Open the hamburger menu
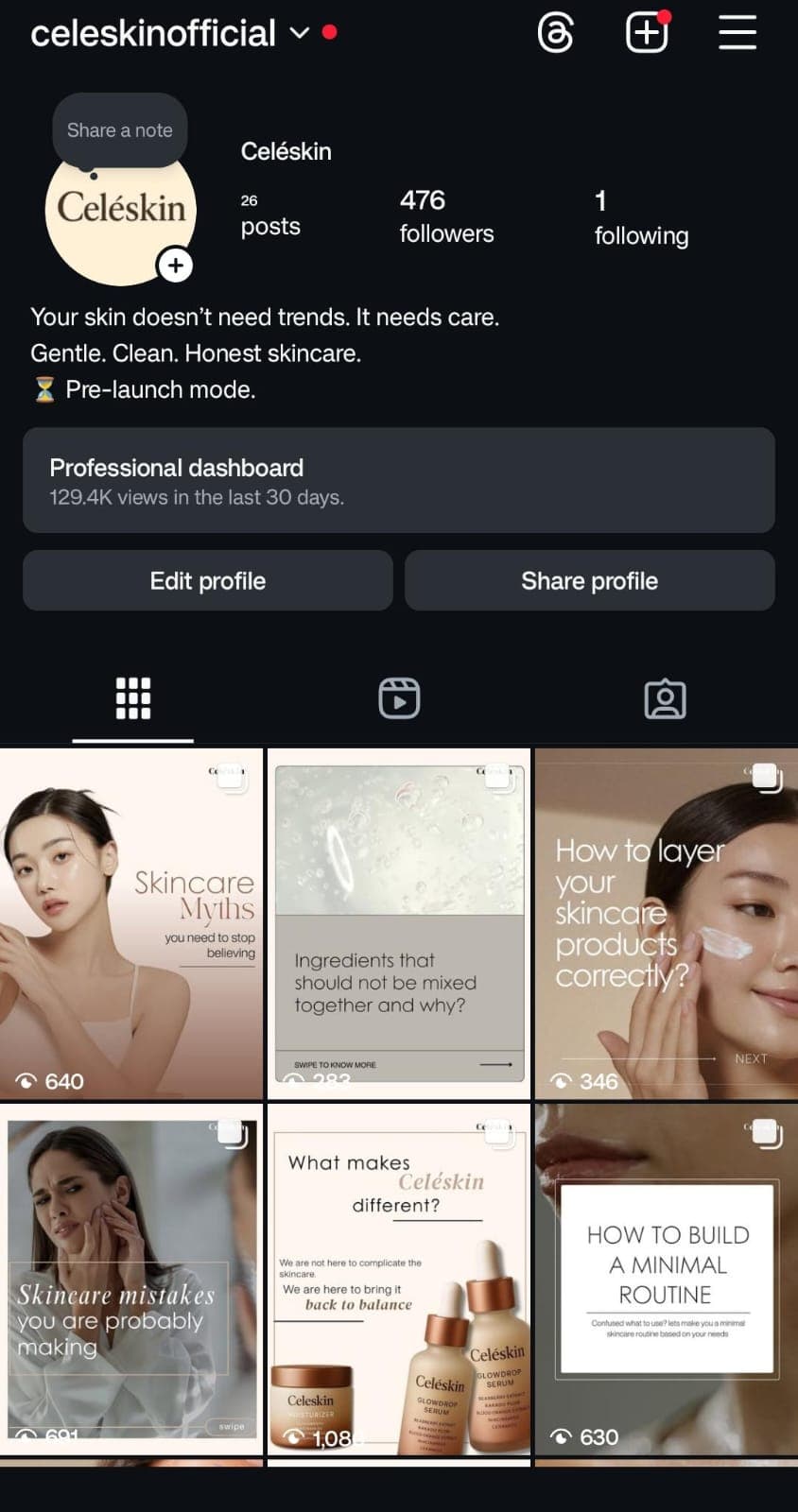798x1512 pixels. 737,33
